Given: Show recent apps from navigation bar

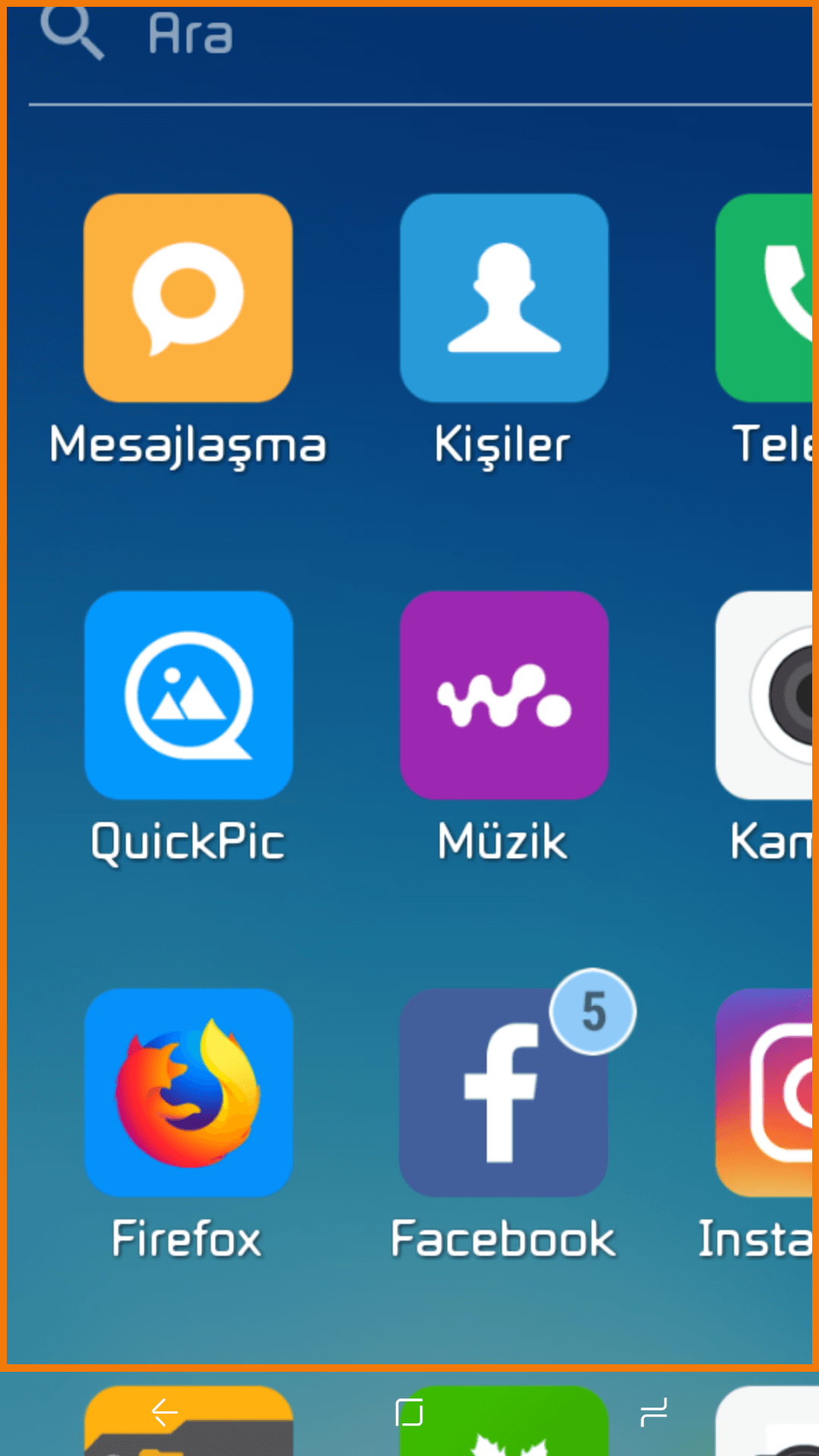Looking at the screenshot, I should [654, 1412].
